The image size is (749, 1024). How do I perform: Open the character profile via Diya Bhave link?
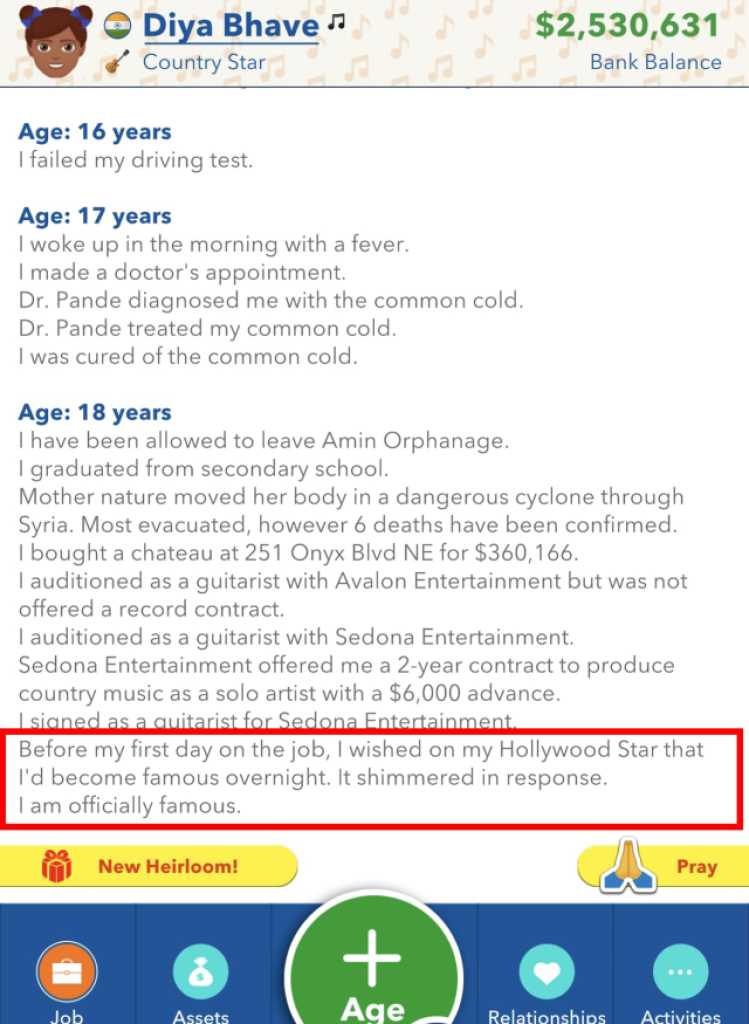point(232,26)
